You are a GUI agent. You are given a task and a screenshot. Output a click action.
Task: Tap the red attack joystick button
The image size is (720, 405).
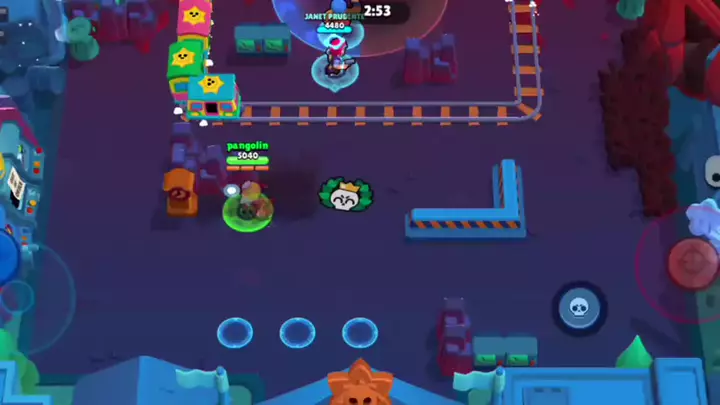point(690,262)
